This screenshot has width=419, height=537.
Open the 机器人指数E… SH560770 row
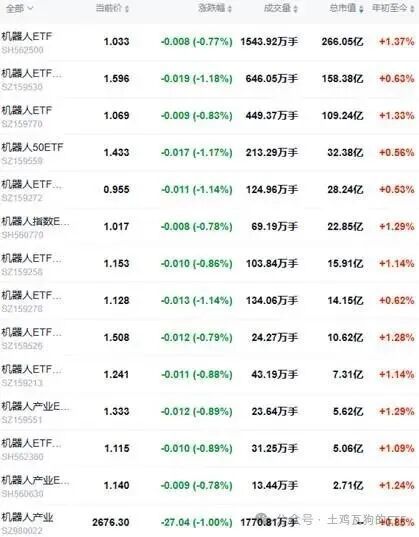(x=209, y=227)
